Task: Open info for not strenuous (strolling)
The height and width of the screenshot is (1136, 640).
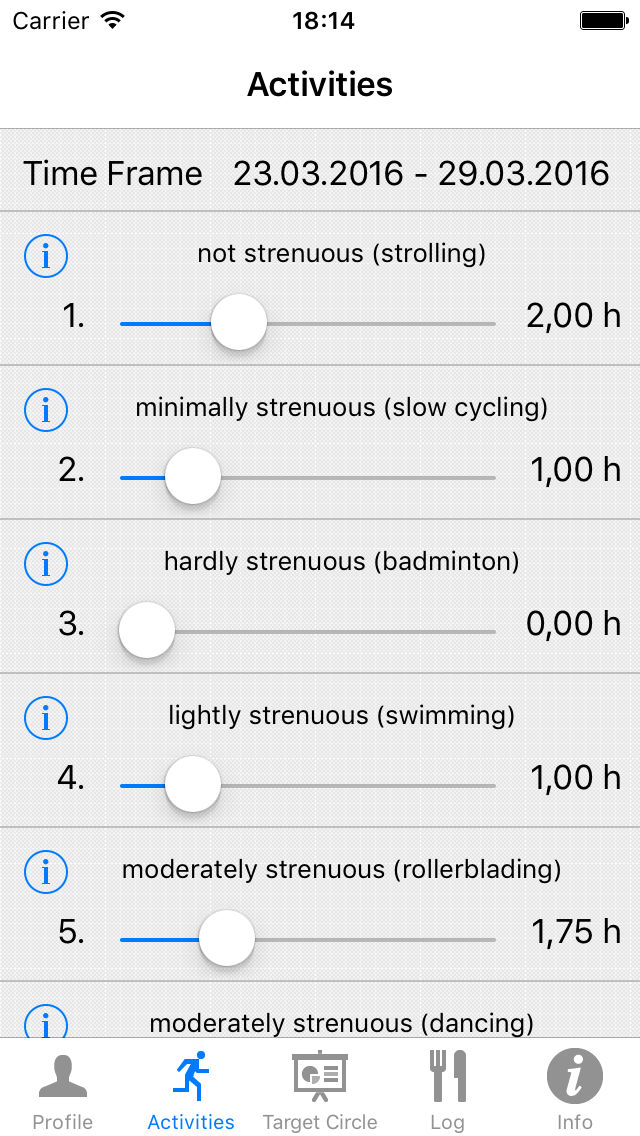Action: coord(46,256)
